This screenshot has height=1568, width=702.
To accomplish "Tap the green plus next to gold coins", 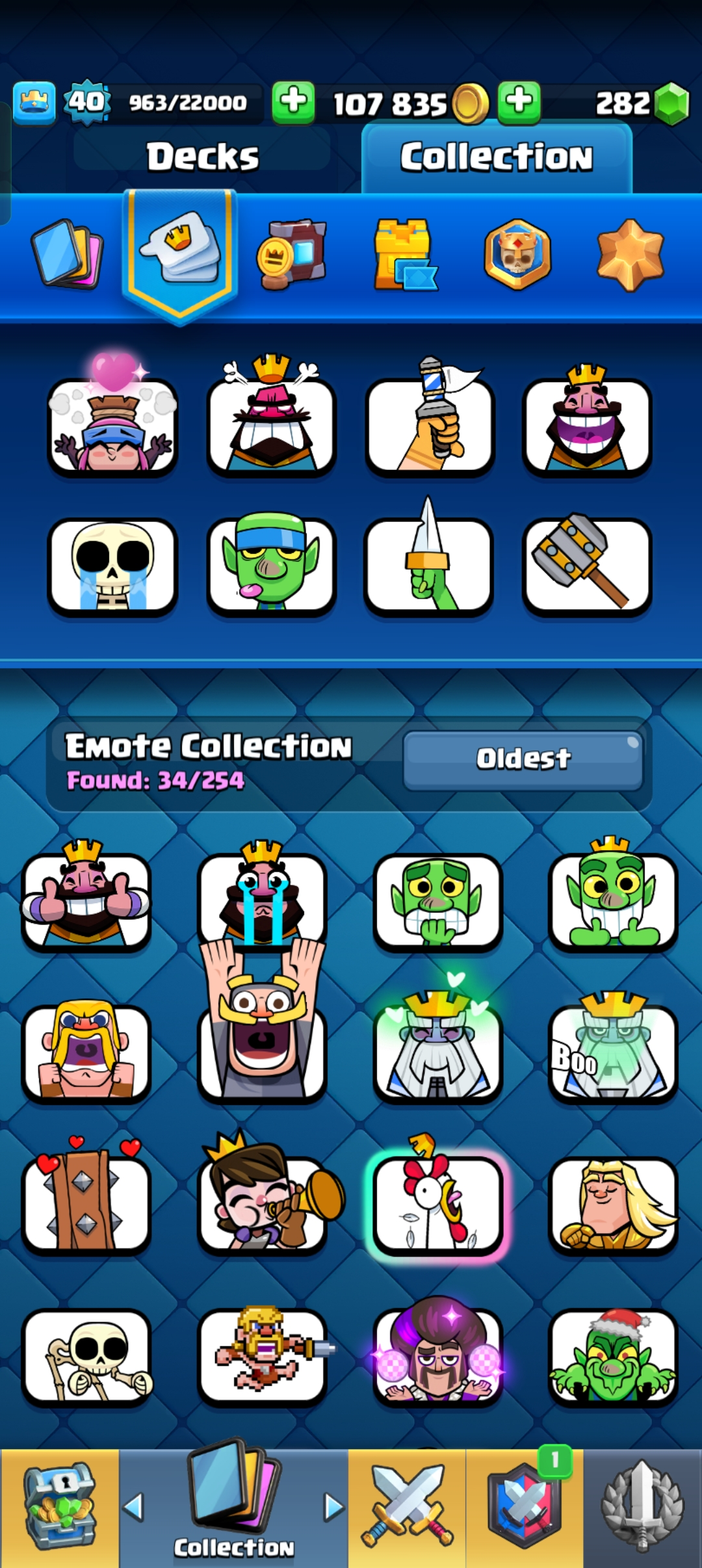I will (x=519, y=102).
